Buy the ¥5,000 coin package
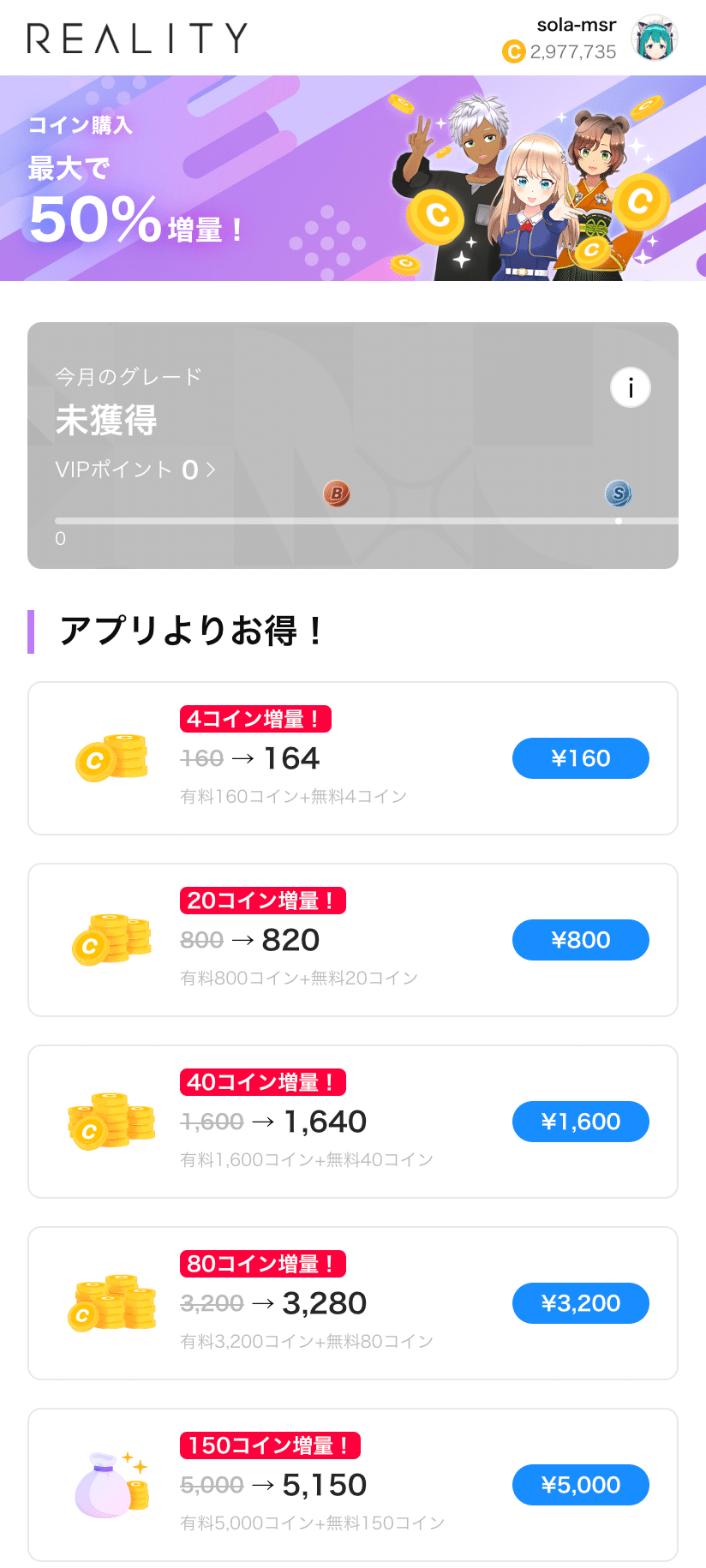This screenshot has height=1568, width=706. tap(580, 1485)
